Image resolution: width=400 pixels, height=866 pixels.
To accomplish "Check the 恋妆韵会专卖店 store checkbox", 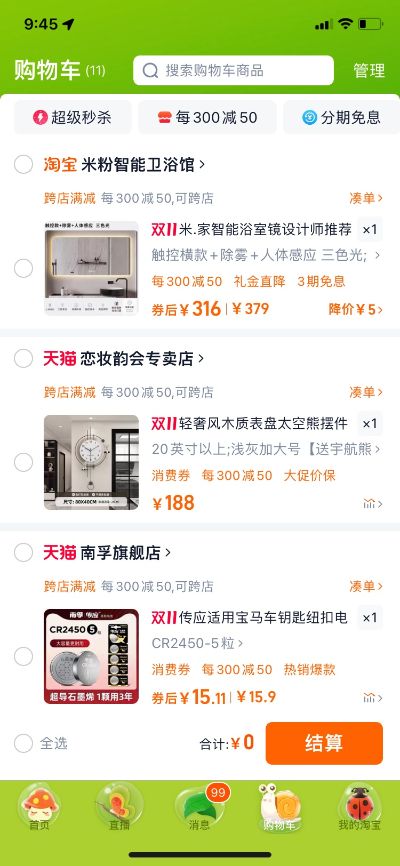I will pyautogui.click(x=23, y=358).
